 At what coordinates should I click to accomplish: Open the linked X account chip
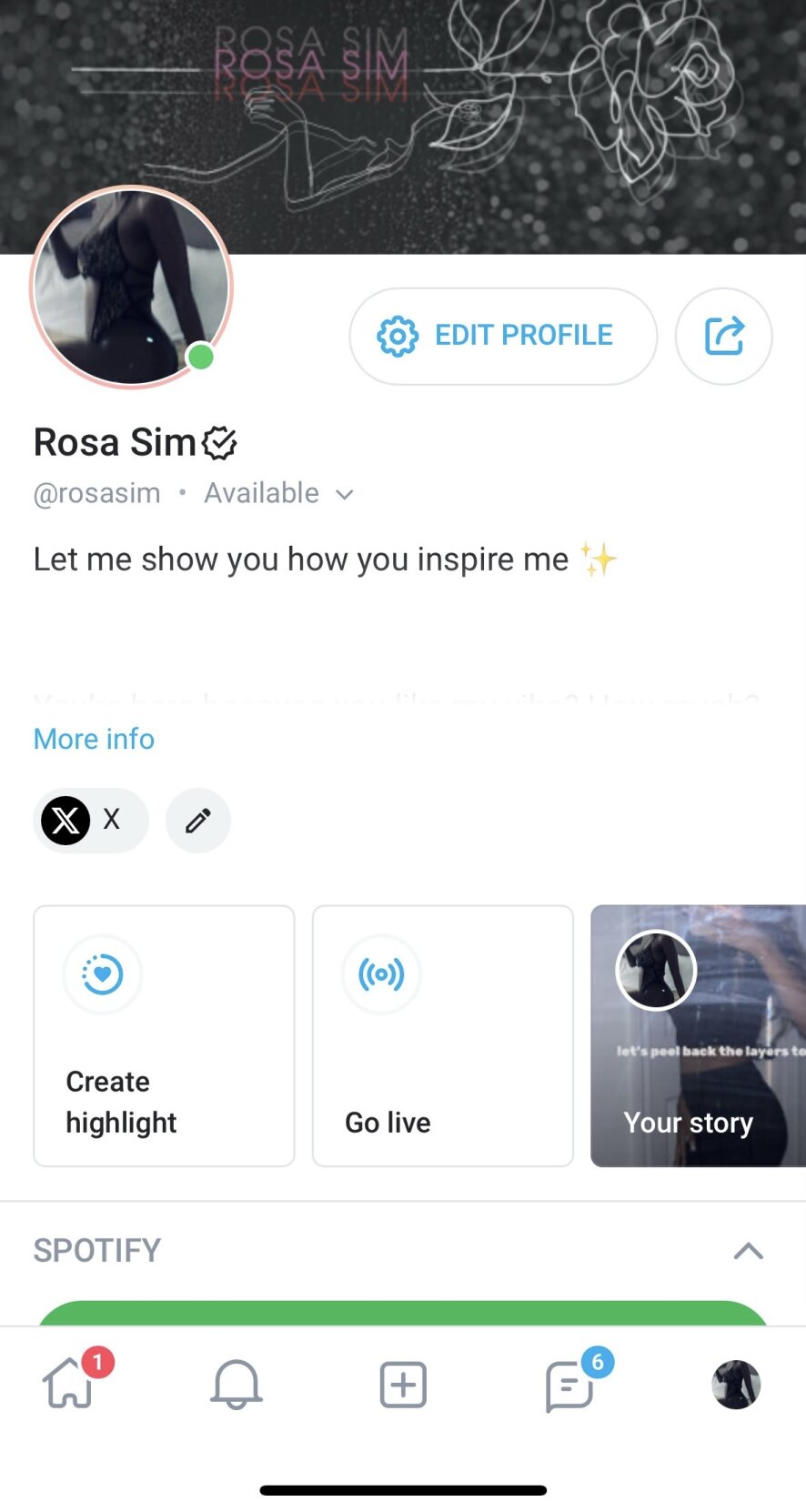click(90, 821)
